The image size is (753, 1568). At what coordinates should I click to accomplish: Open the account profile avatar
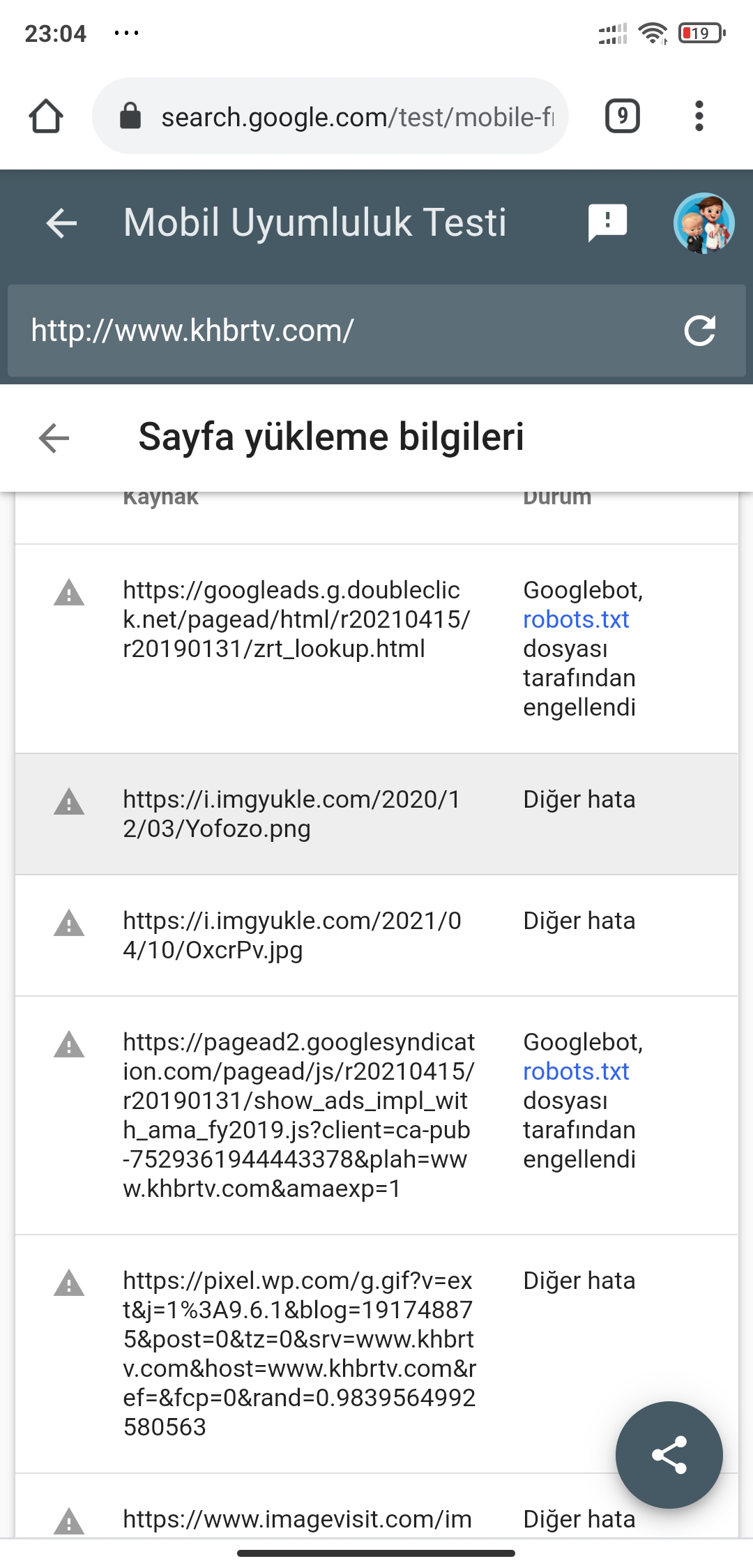coord(703,223)
